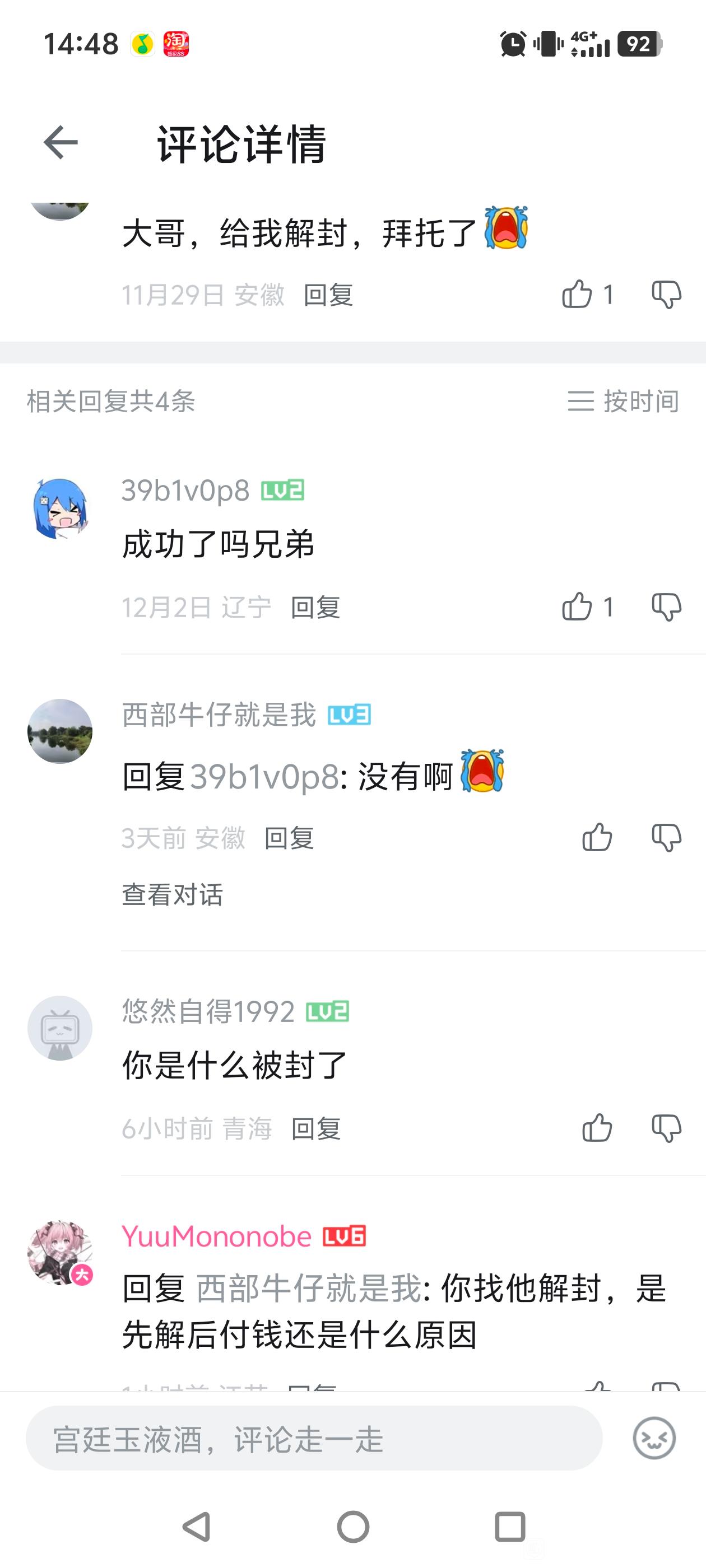Go back from 评论详情 page
The width and height of the screenshot is (706, 1568).
tap(61, 142)
